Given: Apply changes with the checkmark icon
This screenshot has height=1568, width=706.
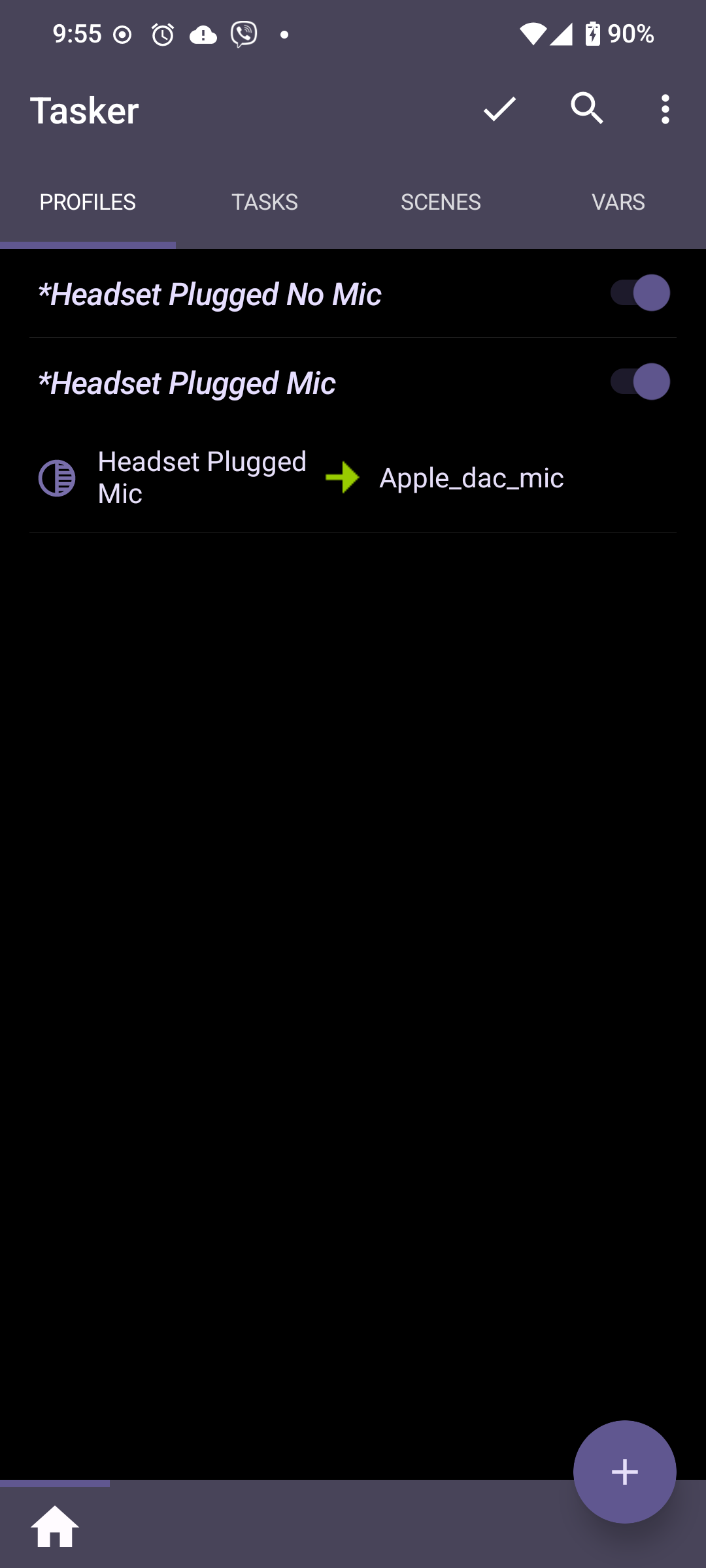Looking at the screenshot, I should pyautogui.click(x=499, y=108).
